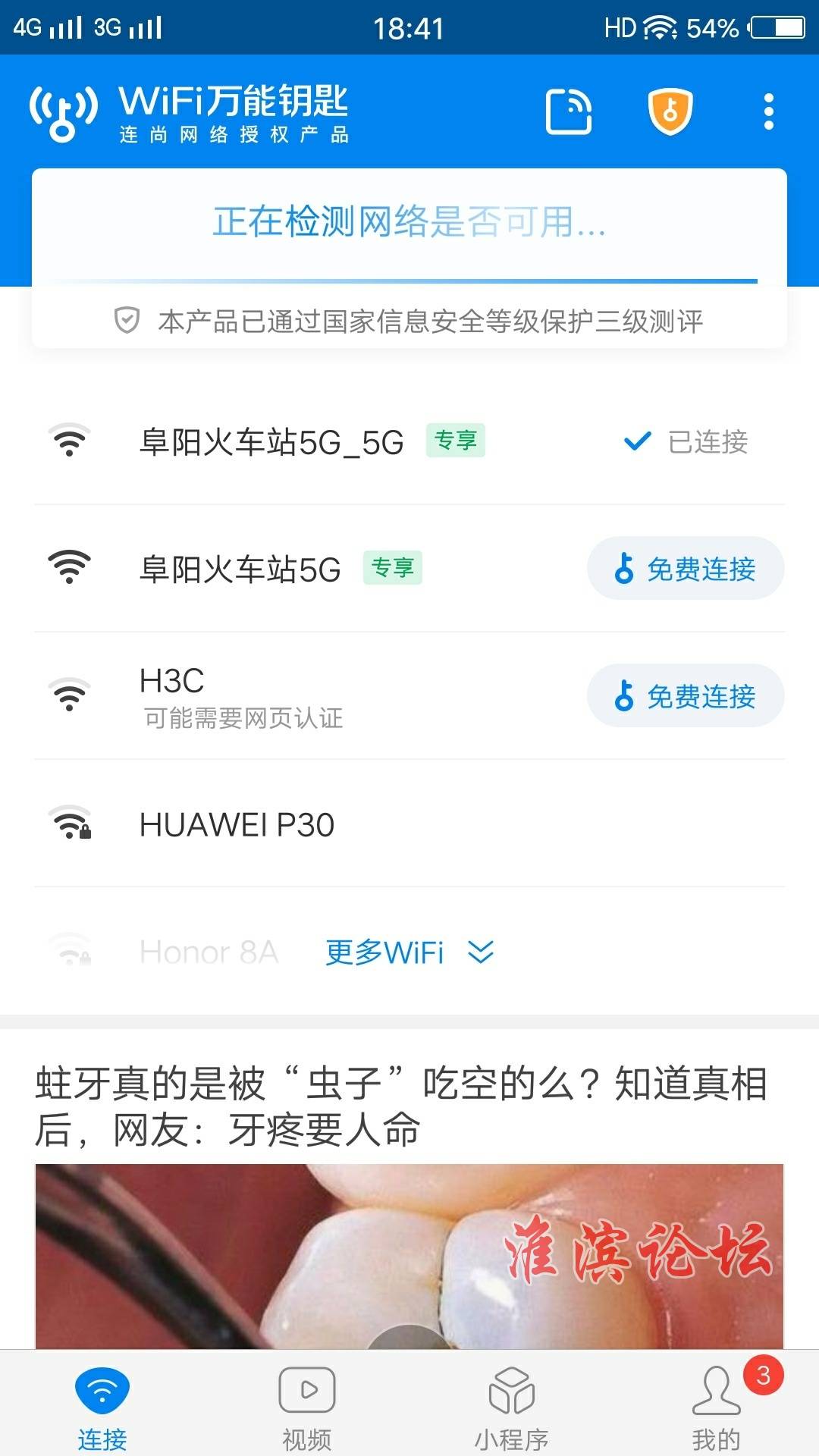This screenshot has width=819, height=1456.
Task: Open the cast-screen icon in the header
Action: (x=569, y=111)
